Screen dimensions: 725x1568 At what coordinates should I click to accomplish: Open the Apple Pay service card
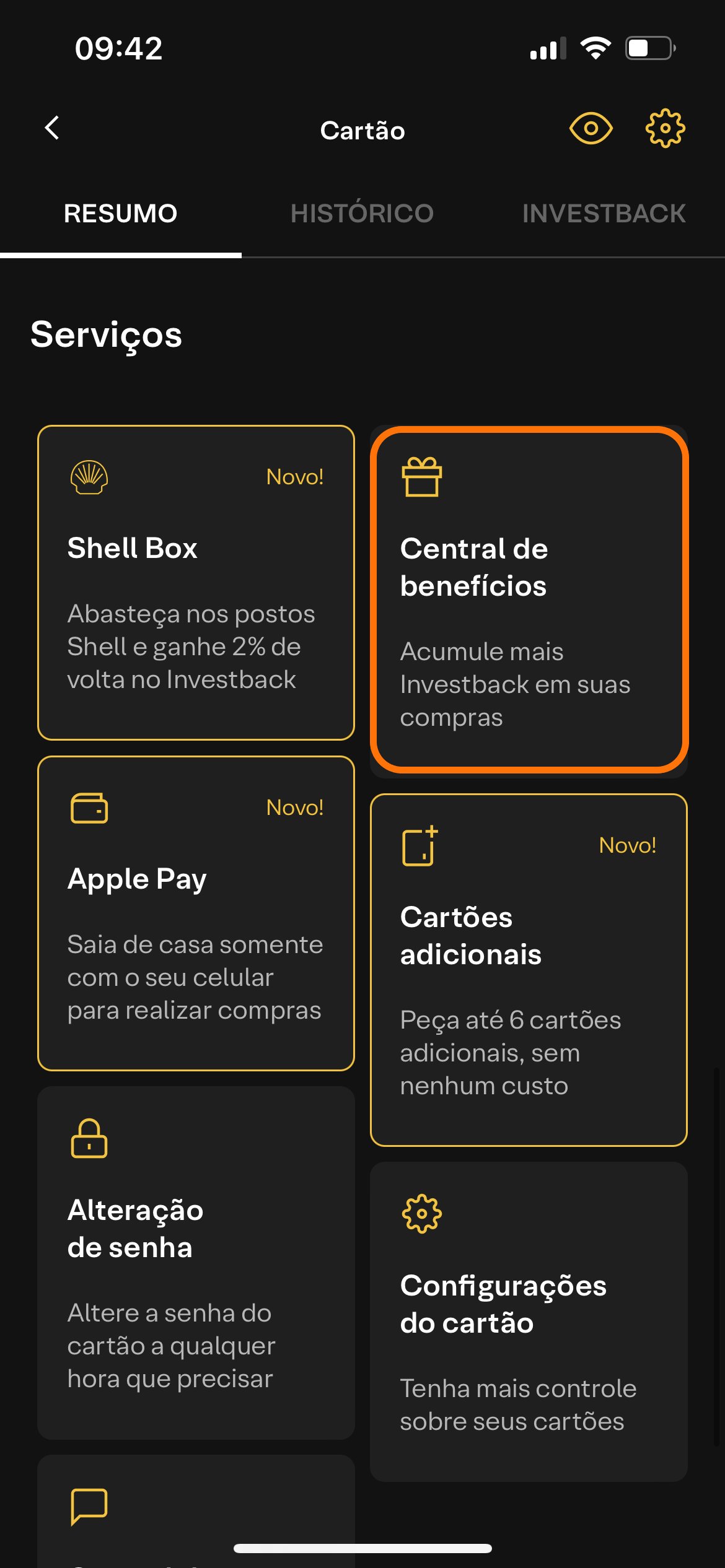coord(196,913)
